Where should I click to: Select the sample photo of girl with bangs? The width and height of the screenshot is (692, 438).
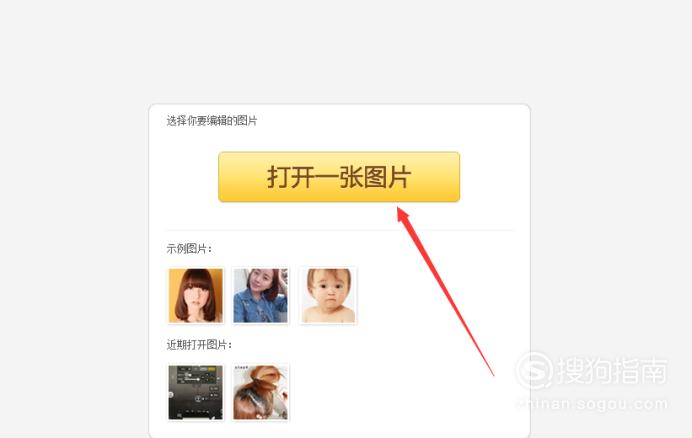point(196,295)
